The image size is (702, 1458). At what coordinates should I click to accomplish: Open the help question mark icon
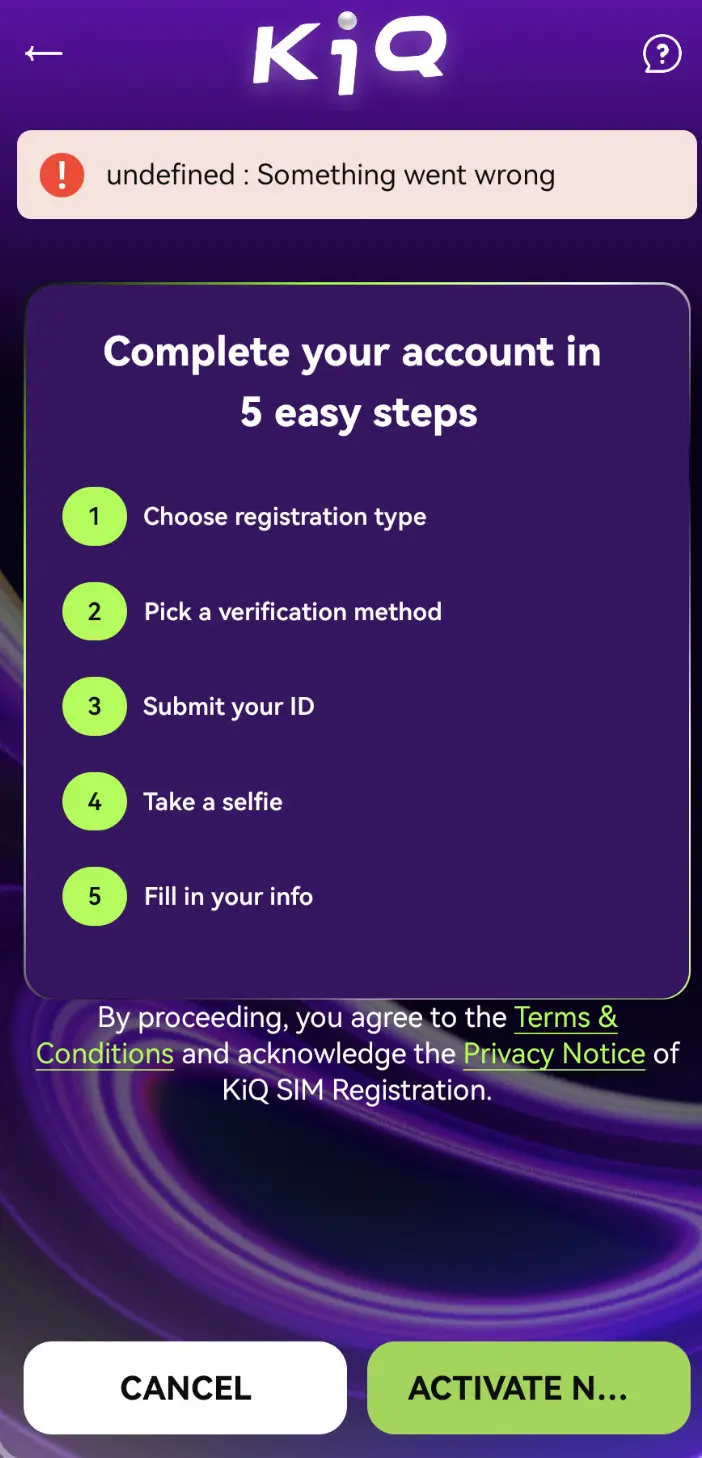point(661,54)
